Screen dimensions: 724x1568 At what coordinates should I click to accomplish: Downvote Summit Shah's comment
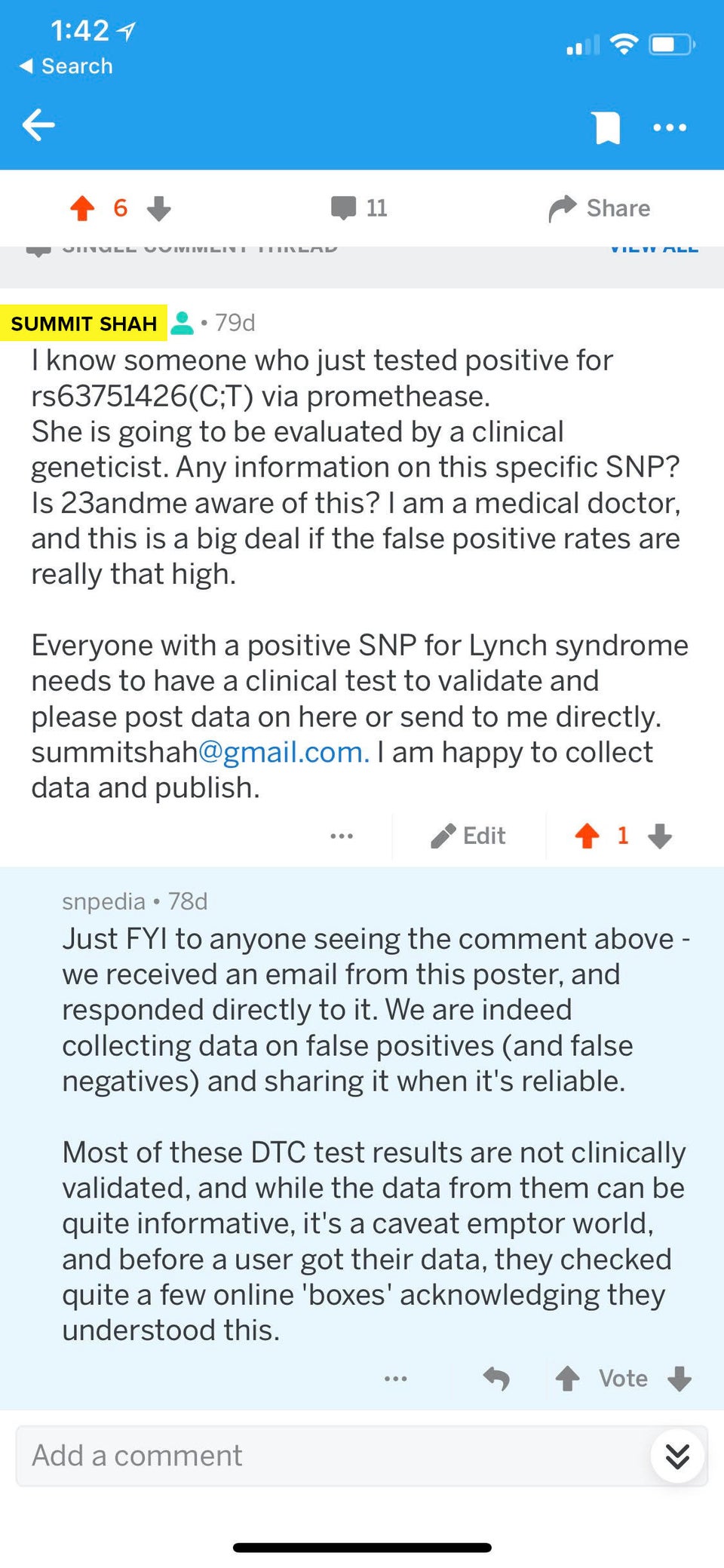coord(660,836)
